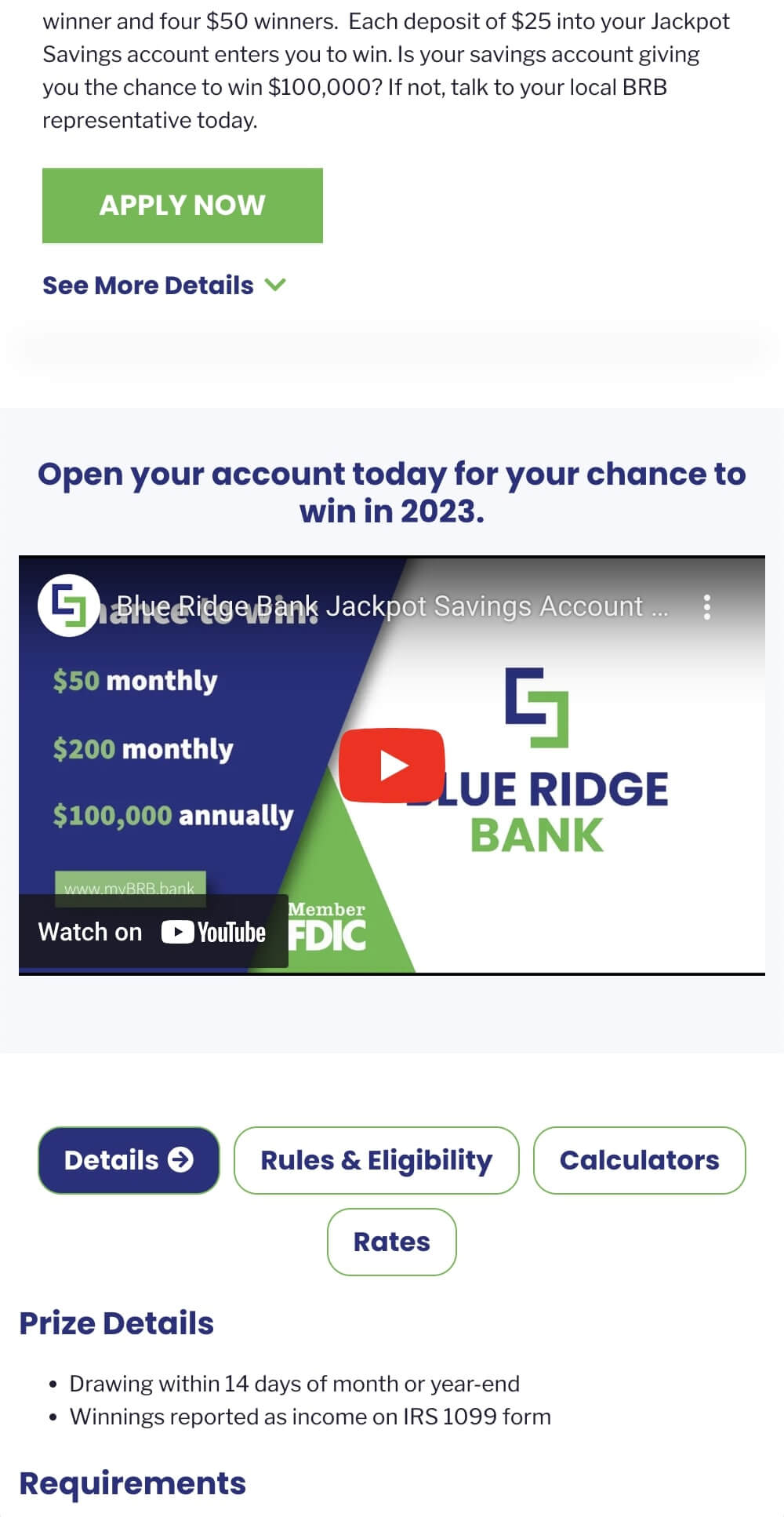
Task: Click the APPLY NOW button
Action: (x=182, y=206)
